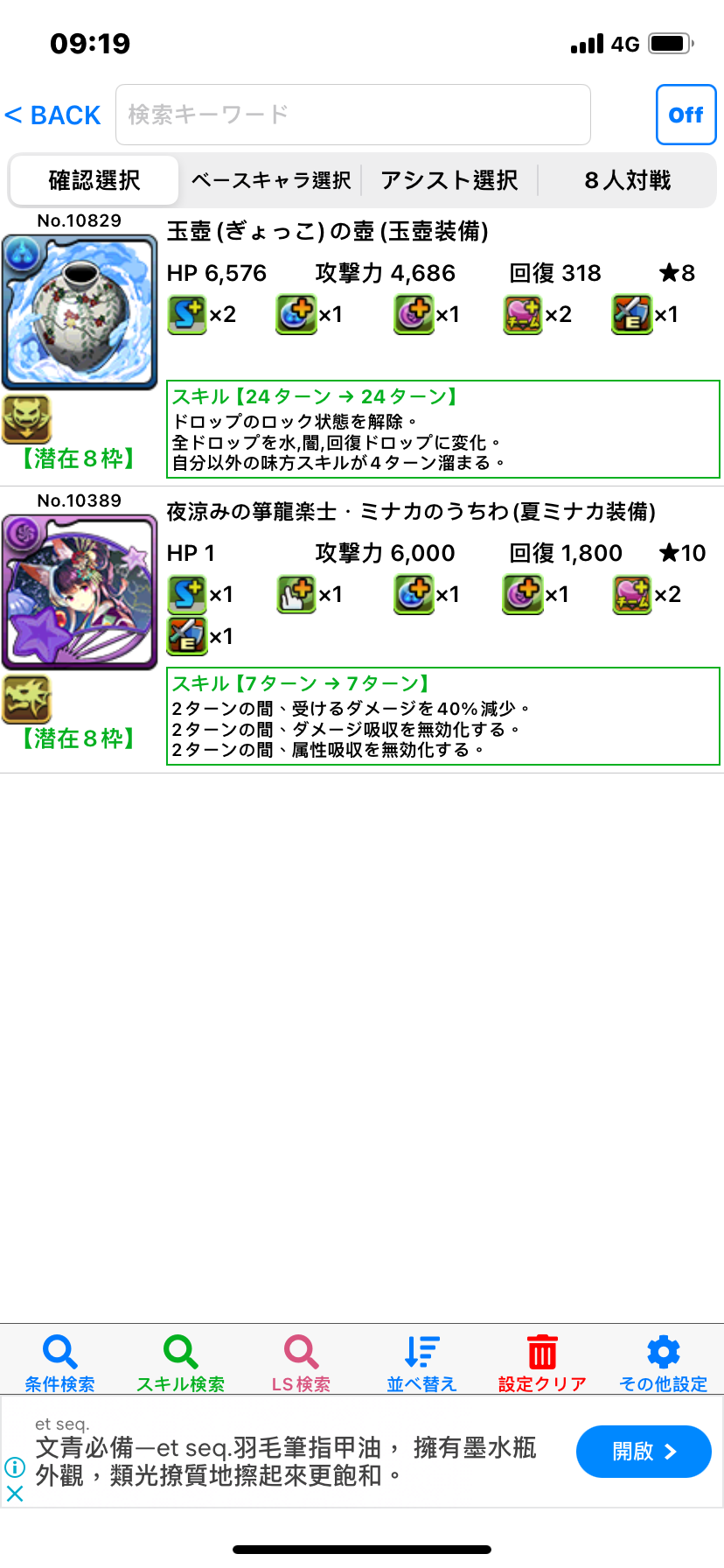Focus the 検索キーワード search field

352,115
